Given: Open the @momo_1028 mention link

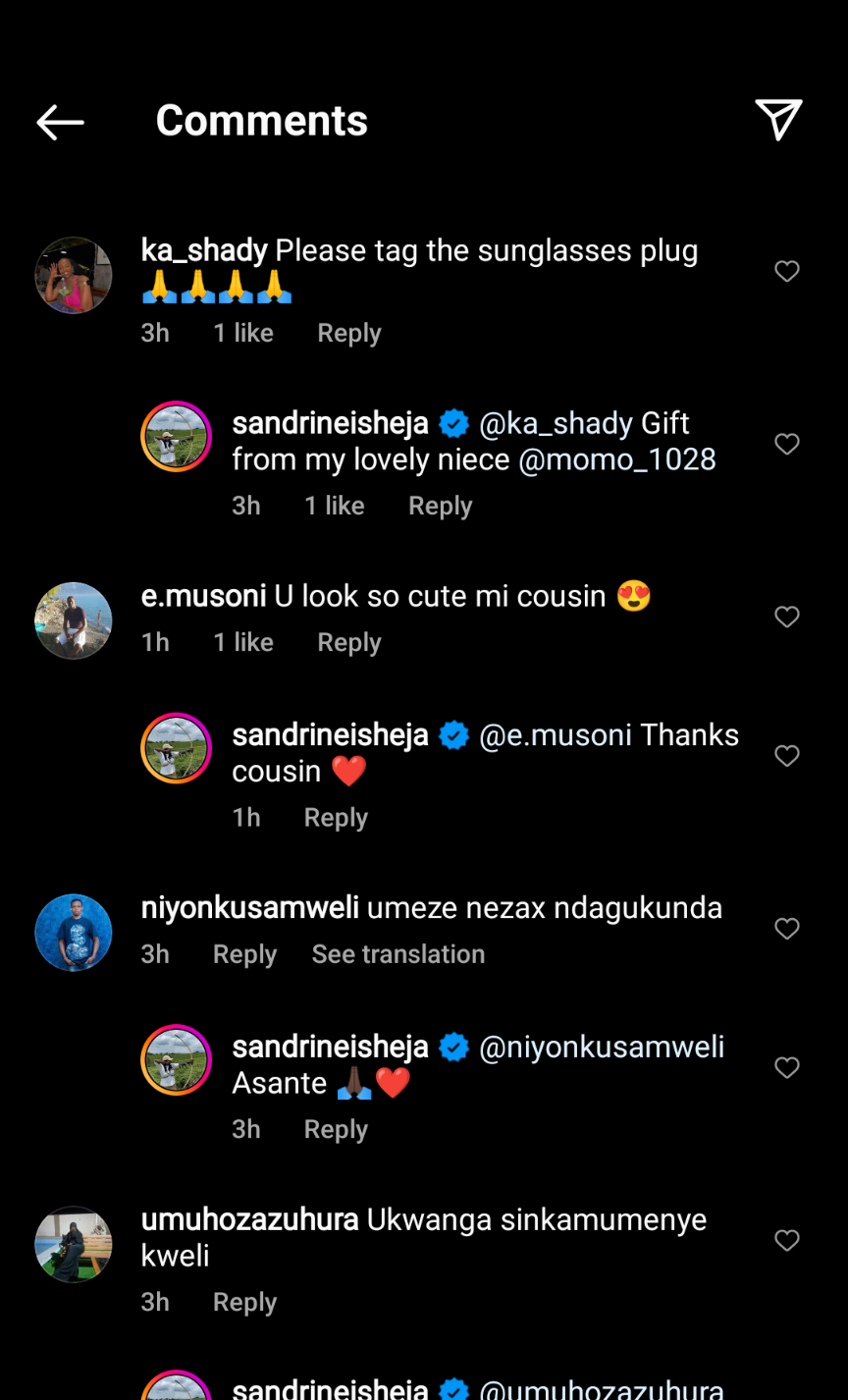Looking at the screenshot, I should [616, 459].
